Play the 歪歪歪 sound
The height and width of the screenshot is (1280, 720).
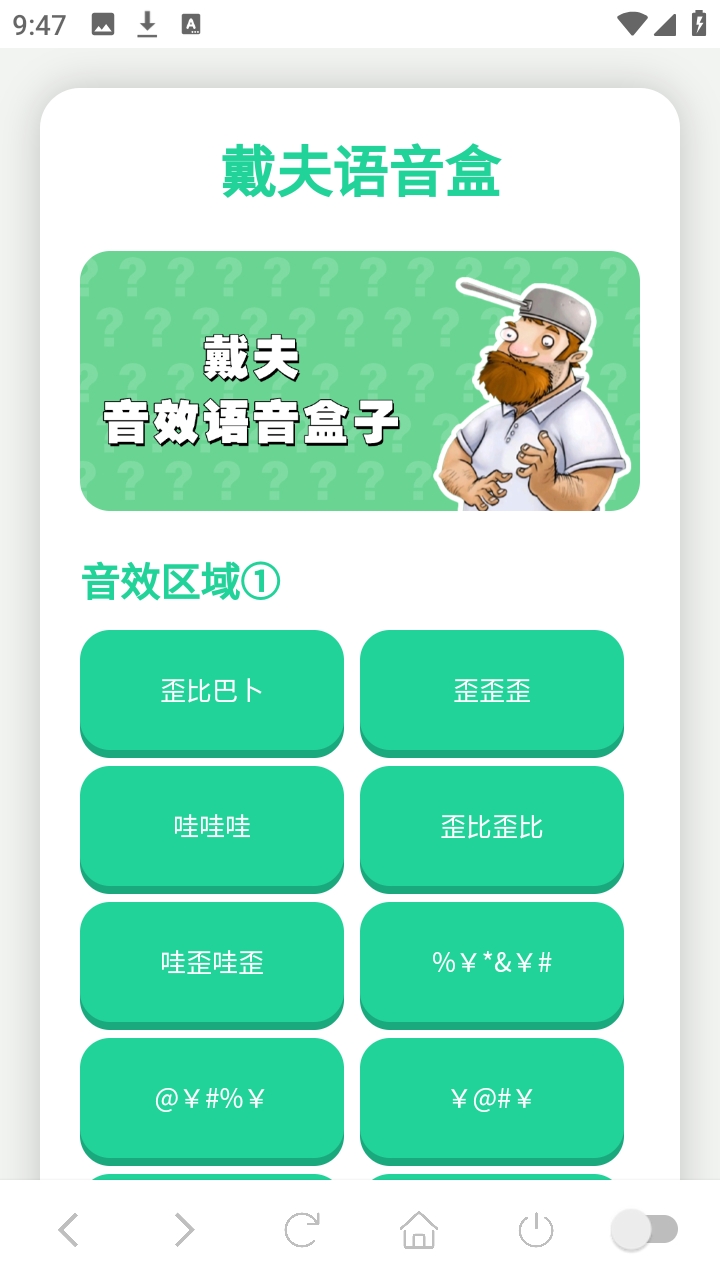492,691
